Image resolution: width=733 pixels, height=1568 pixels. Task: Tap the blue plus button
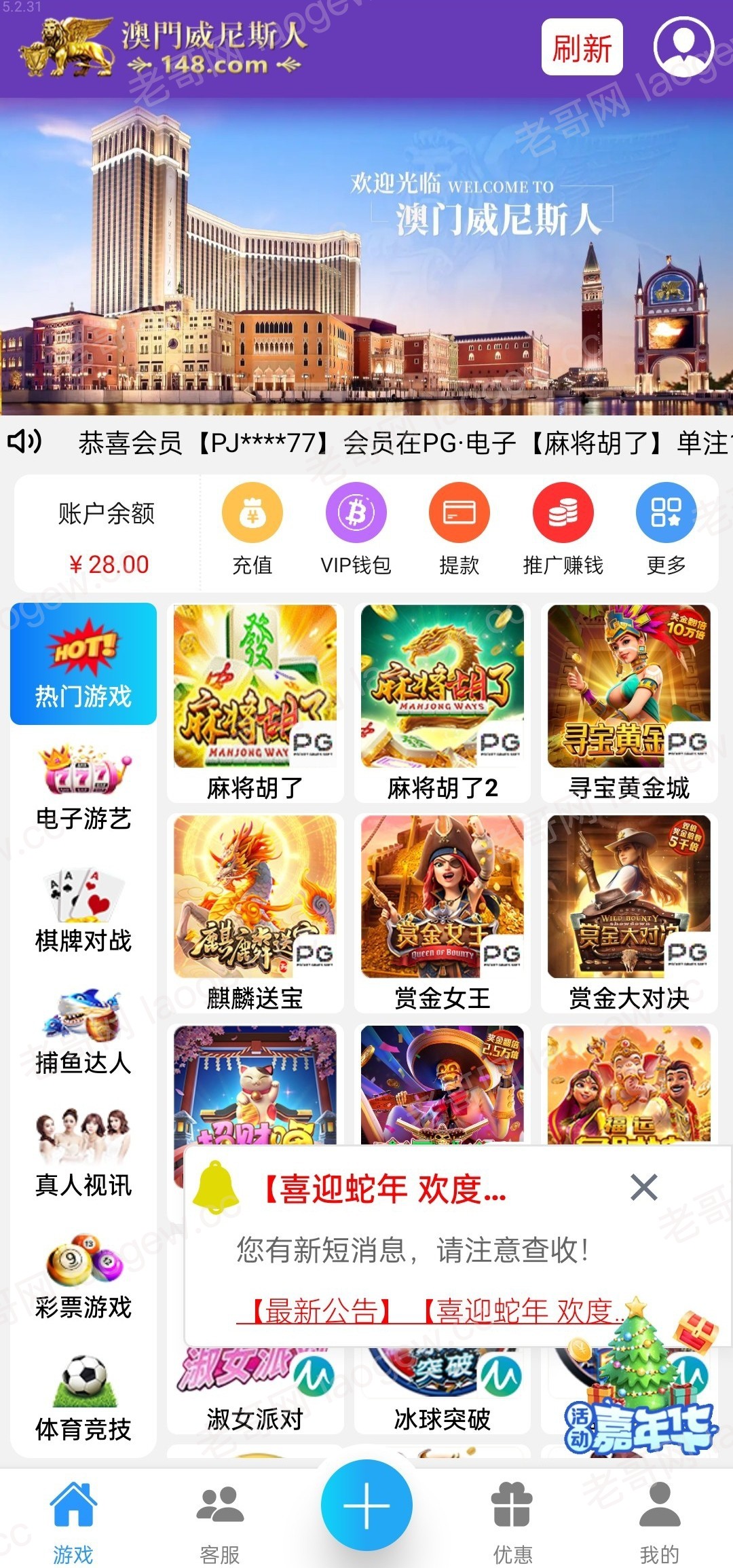[x=366, y=1506]
